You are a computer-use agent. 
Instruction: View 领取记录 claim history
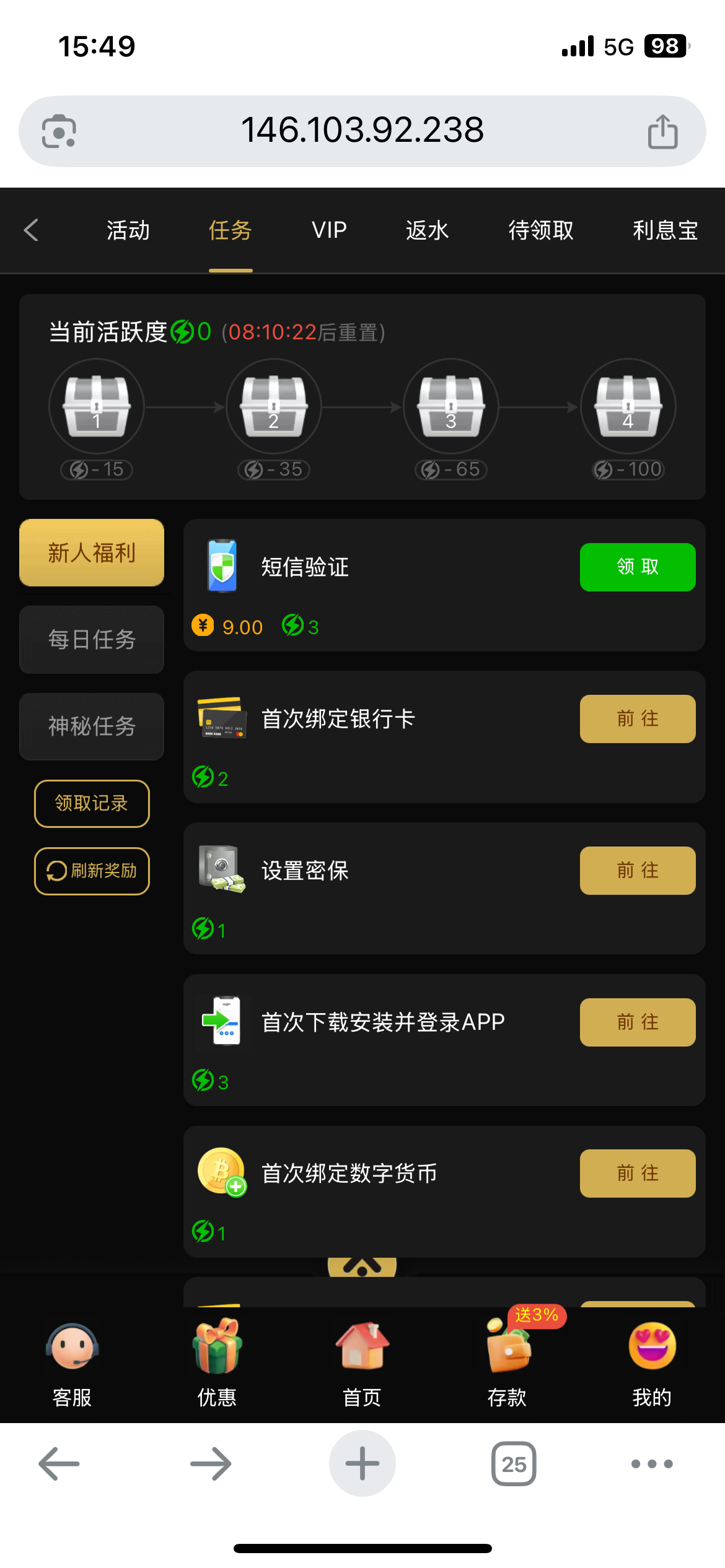click(92, 803)
